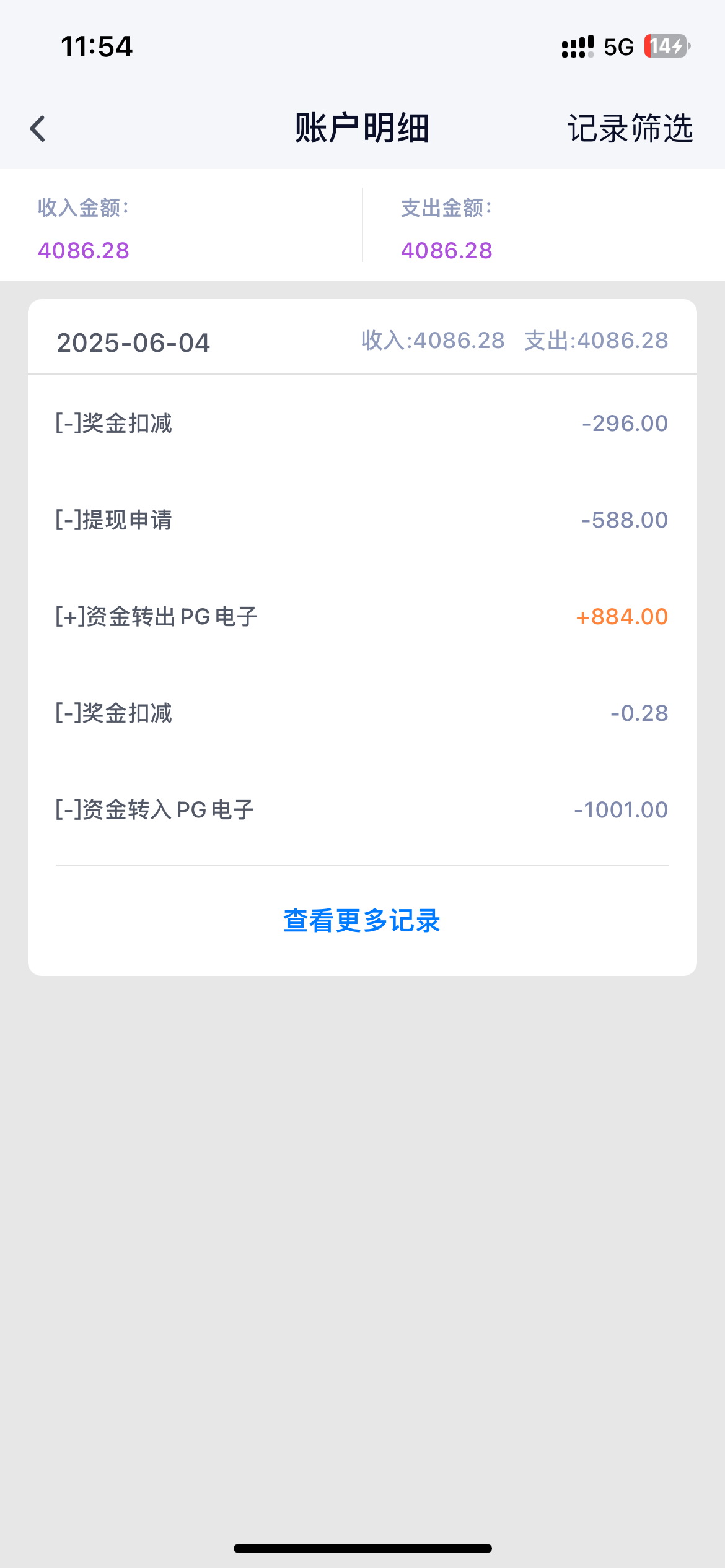Open the -1001.00 资金转入 PG电子 record
The width and height of the screenshot is (725, 1568).
tap(362, 809)
